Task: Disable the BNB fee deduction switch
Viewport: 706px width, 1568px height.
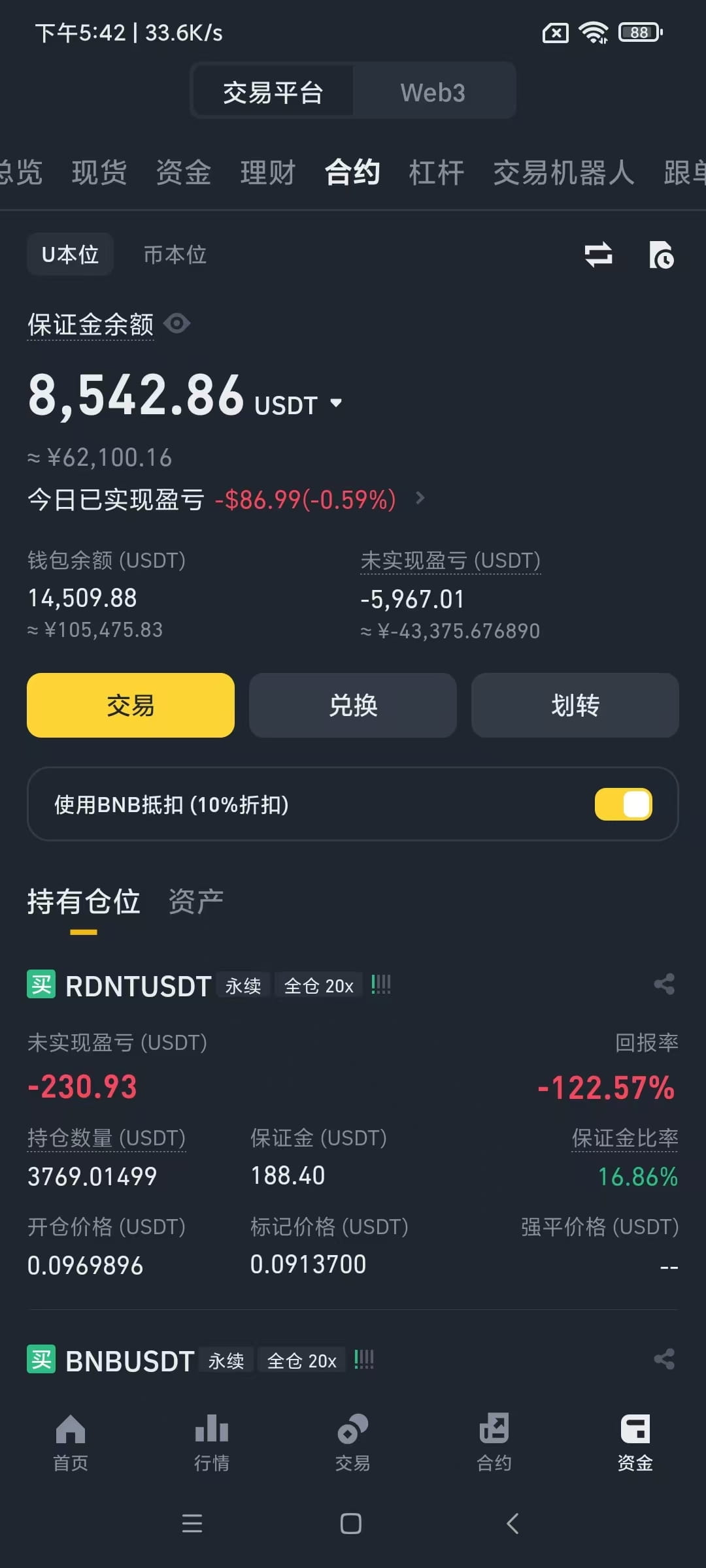Action: point(623,804)
